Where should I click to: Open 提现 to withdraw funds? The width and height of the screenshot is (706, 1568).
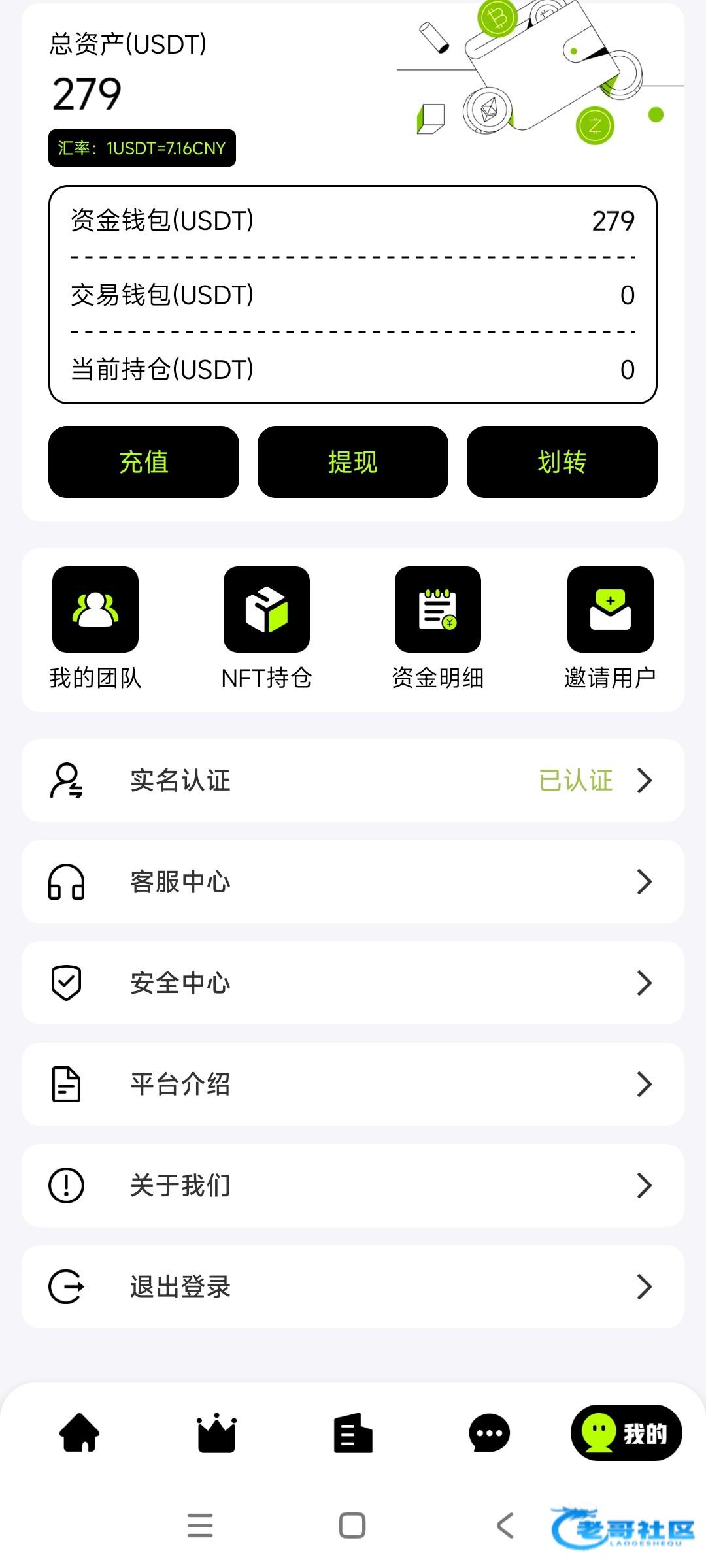tap(353, 462)
